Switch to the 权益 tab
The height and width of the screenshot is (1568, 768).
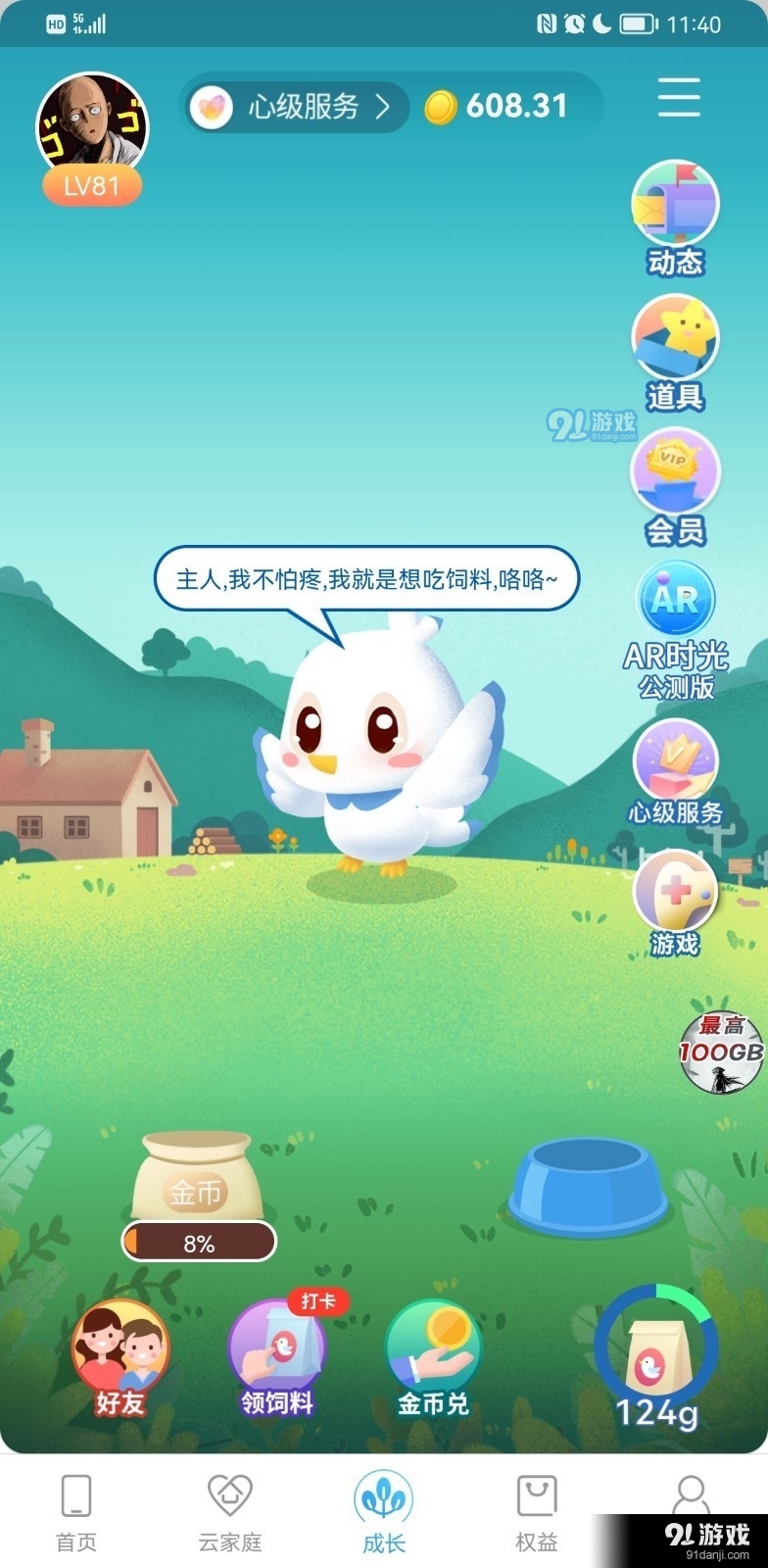(537, 1512)
